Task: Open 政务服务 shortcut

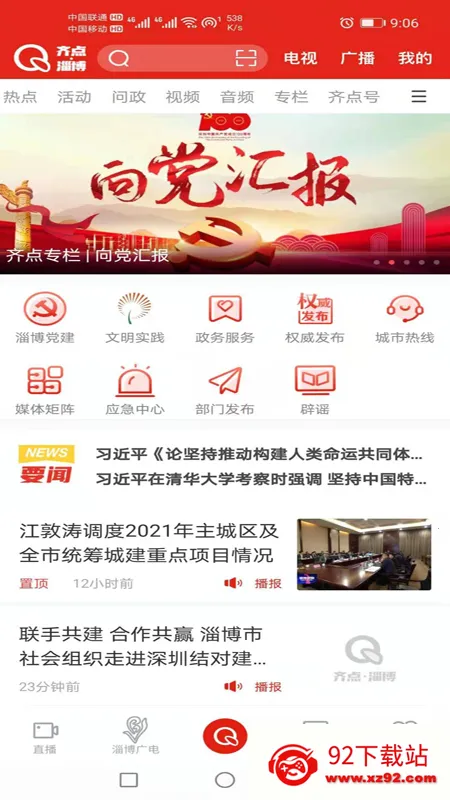Action: [x=225, y=318]
